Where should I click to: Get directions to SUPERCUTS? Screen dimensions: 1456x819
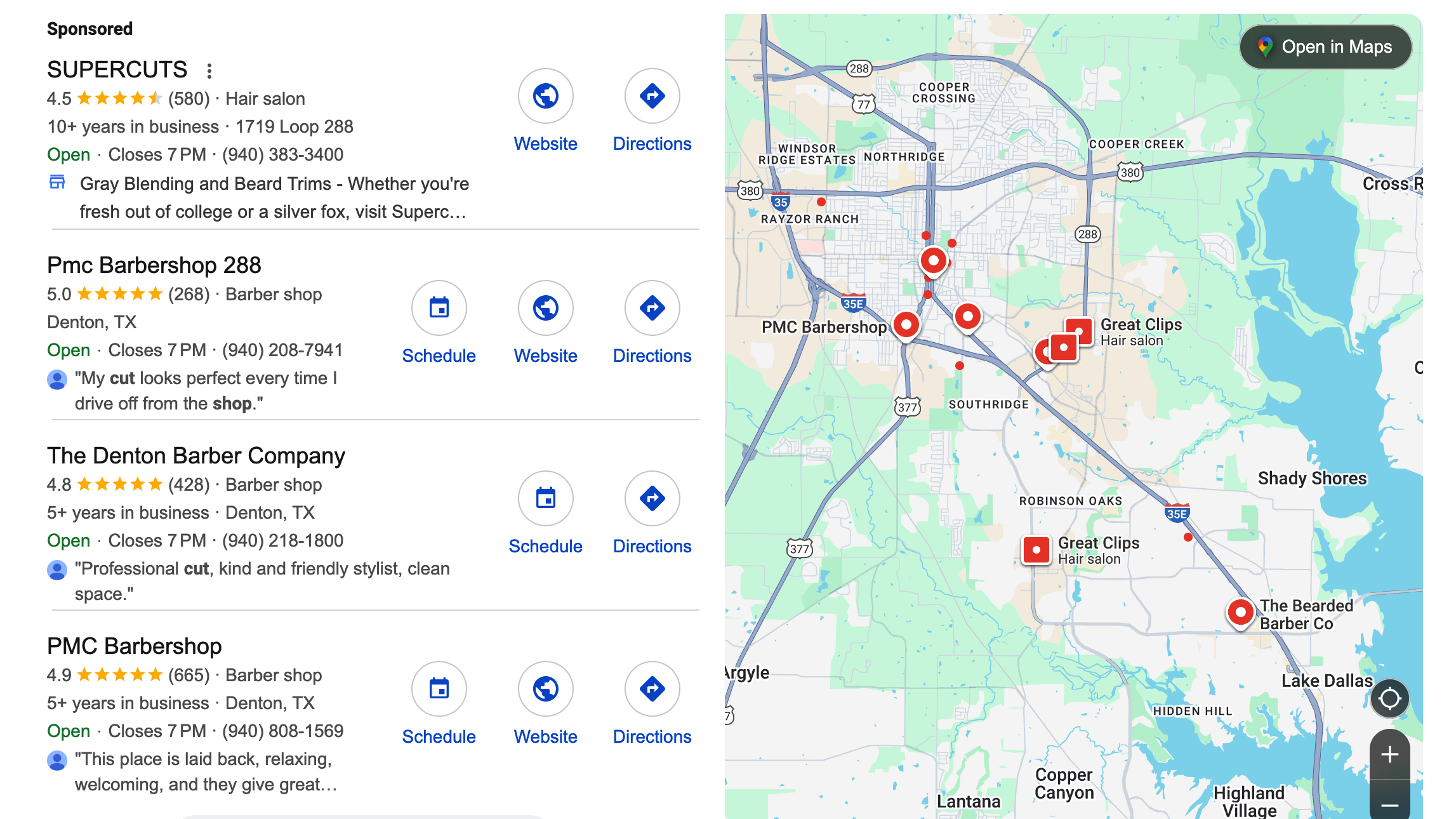(x=652, y=97)
